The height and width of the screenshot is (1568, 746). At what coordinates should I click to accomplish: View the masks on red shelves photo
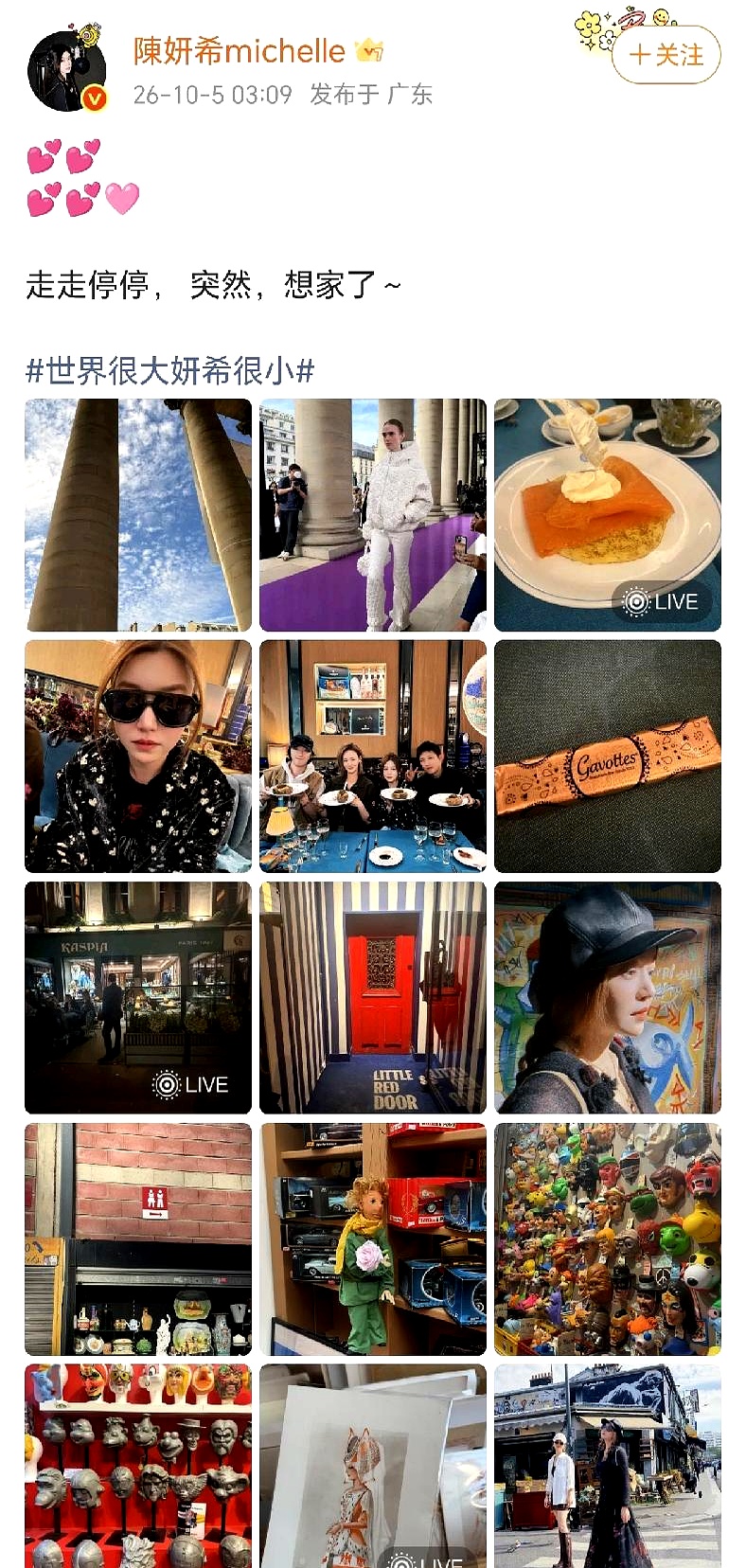point(138,1466)
